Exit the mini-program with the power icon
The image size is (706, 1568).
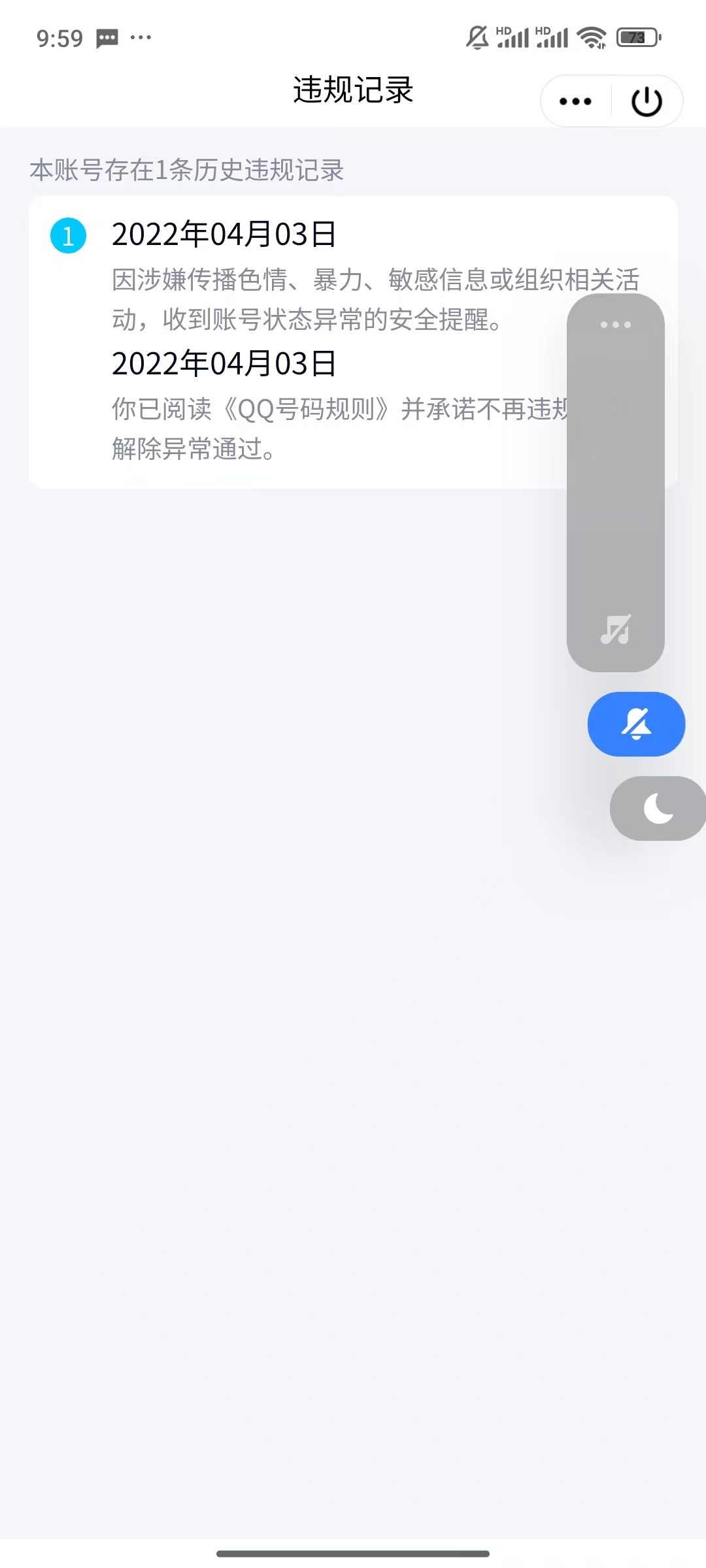click(646, 101)
